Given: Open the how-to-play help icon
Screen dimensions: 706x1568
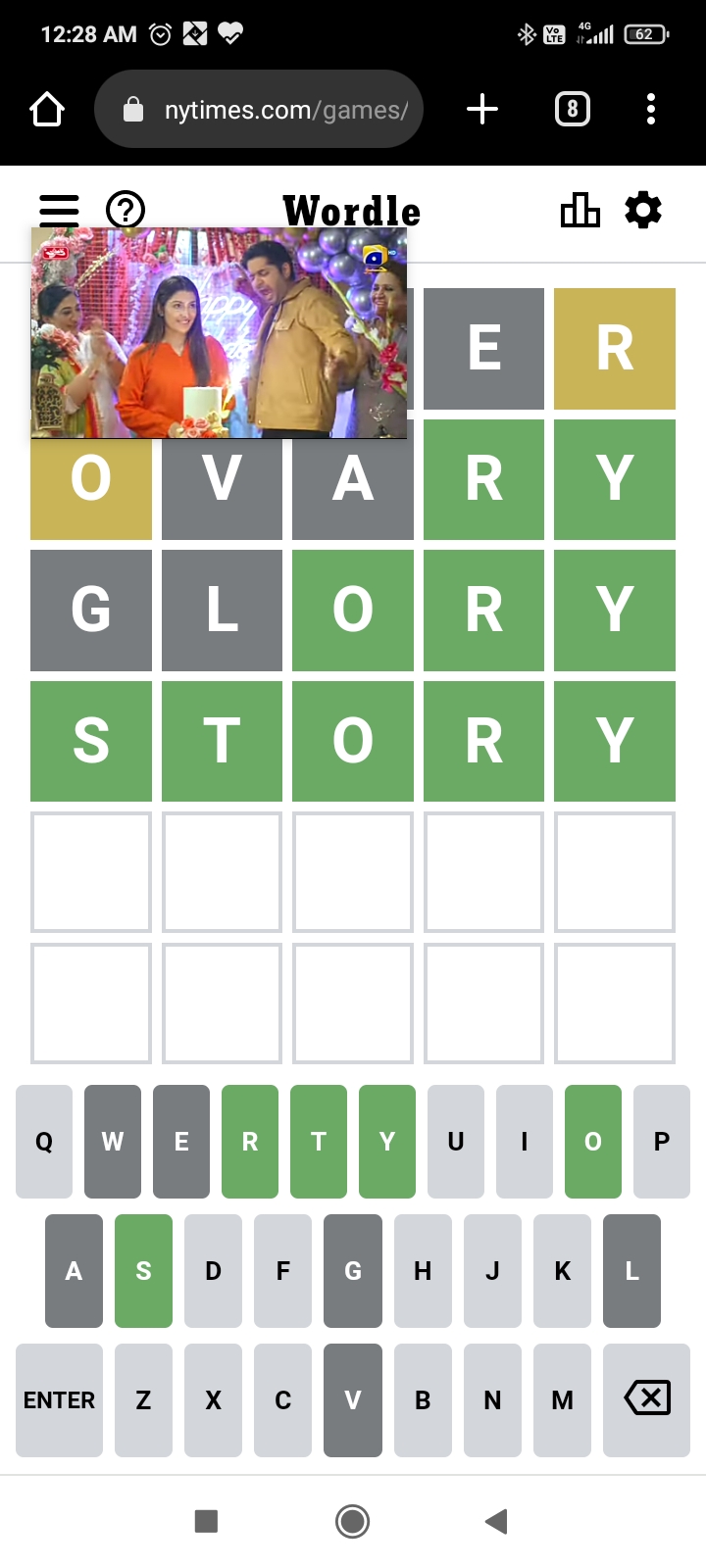Looking at the screenshot, I should point(126,210).
